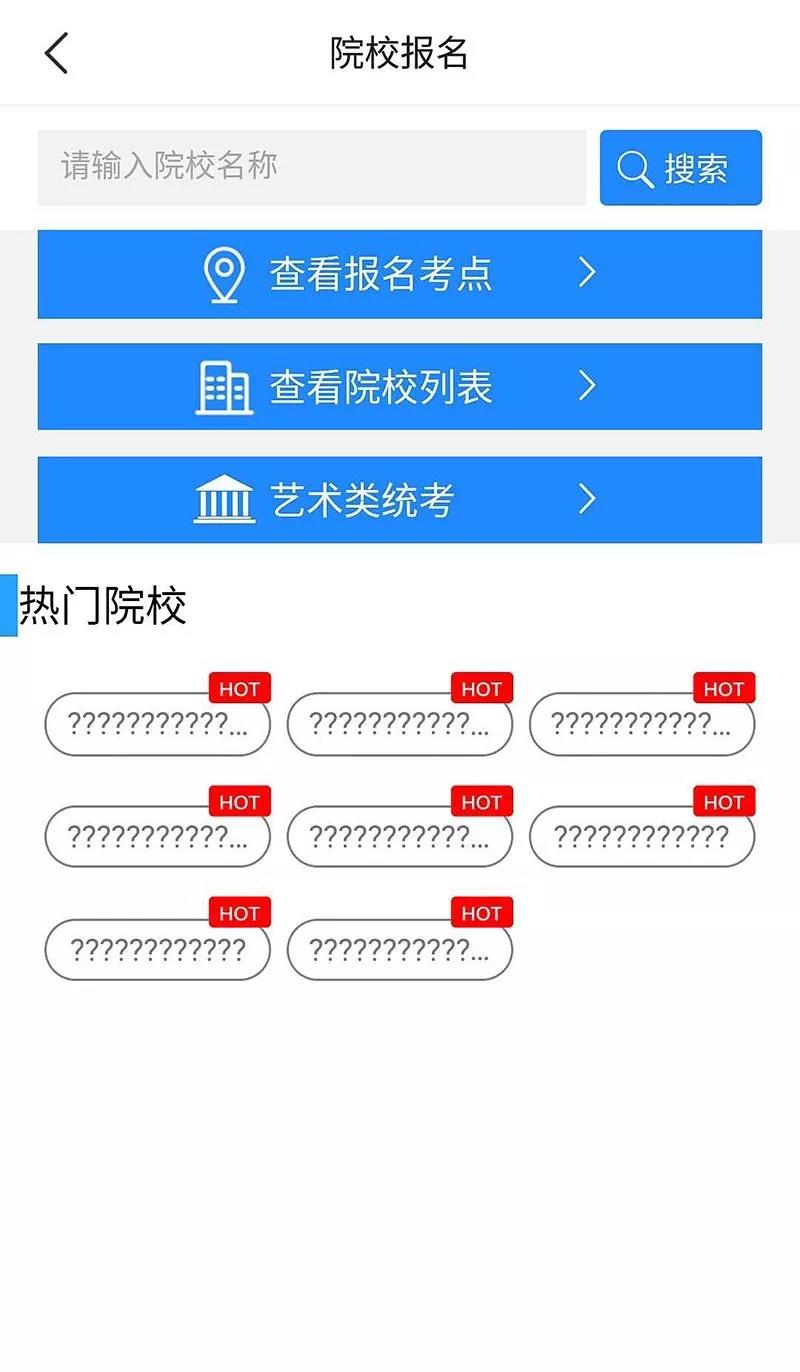Expand 查看院校列表 via its right chevron
800x1372 pixels.
(588, 387)
